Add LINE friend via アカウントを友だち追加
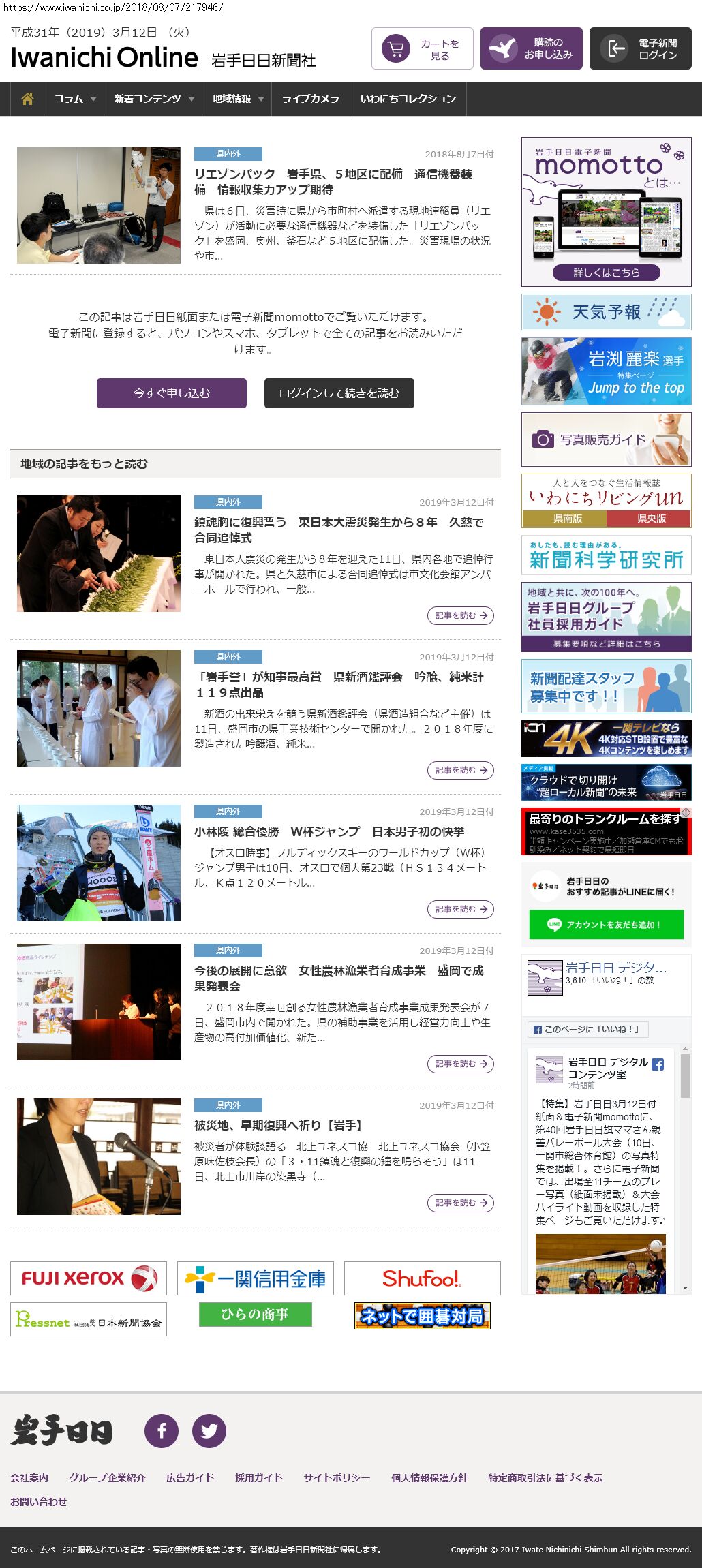Viewport: 702px width, 1568px height. (606, 925)
